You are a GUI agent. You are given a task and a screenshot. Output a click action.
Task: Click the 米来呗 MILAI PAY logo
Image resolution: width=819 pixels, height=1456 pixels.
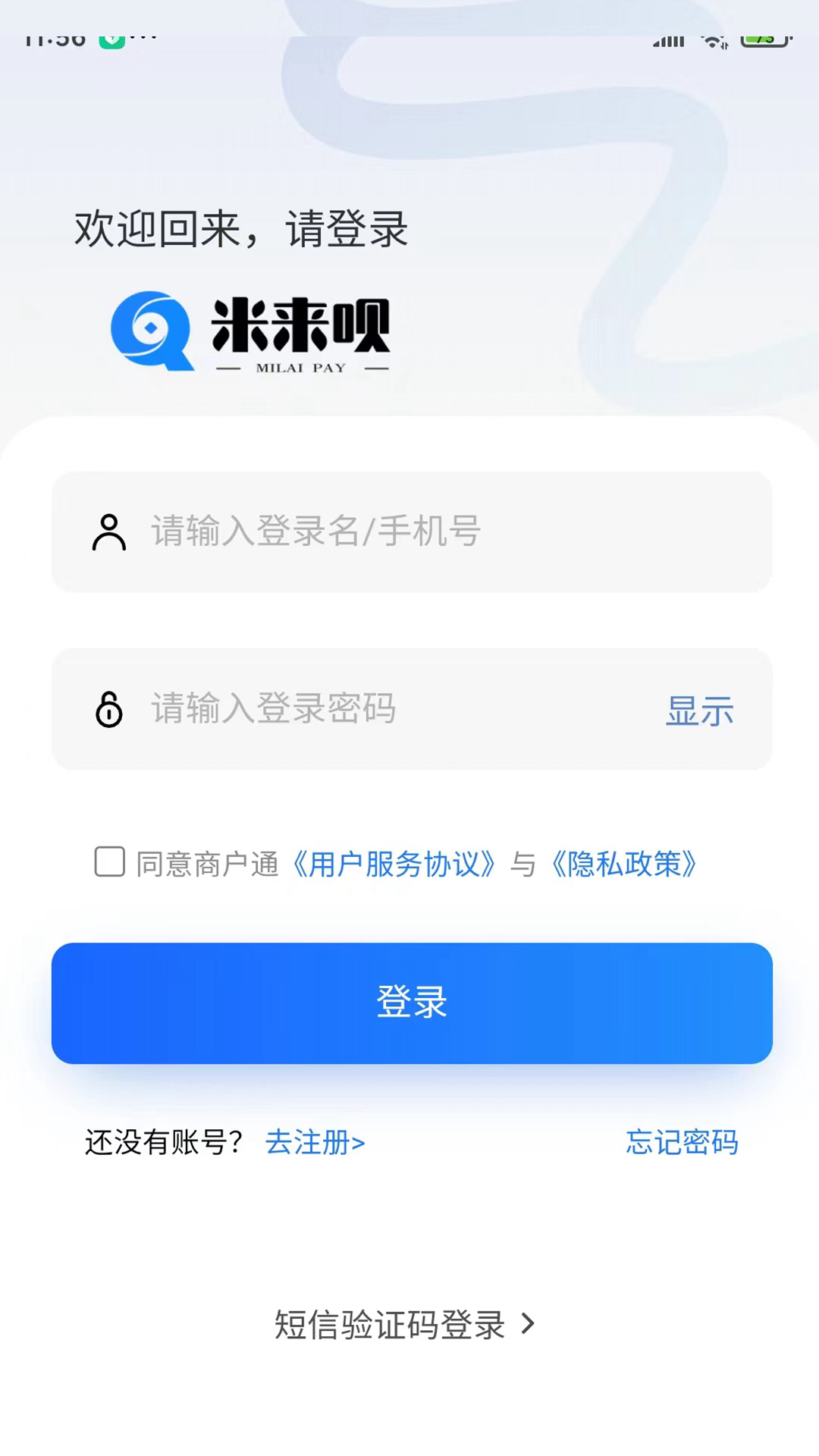pos(250,331)
